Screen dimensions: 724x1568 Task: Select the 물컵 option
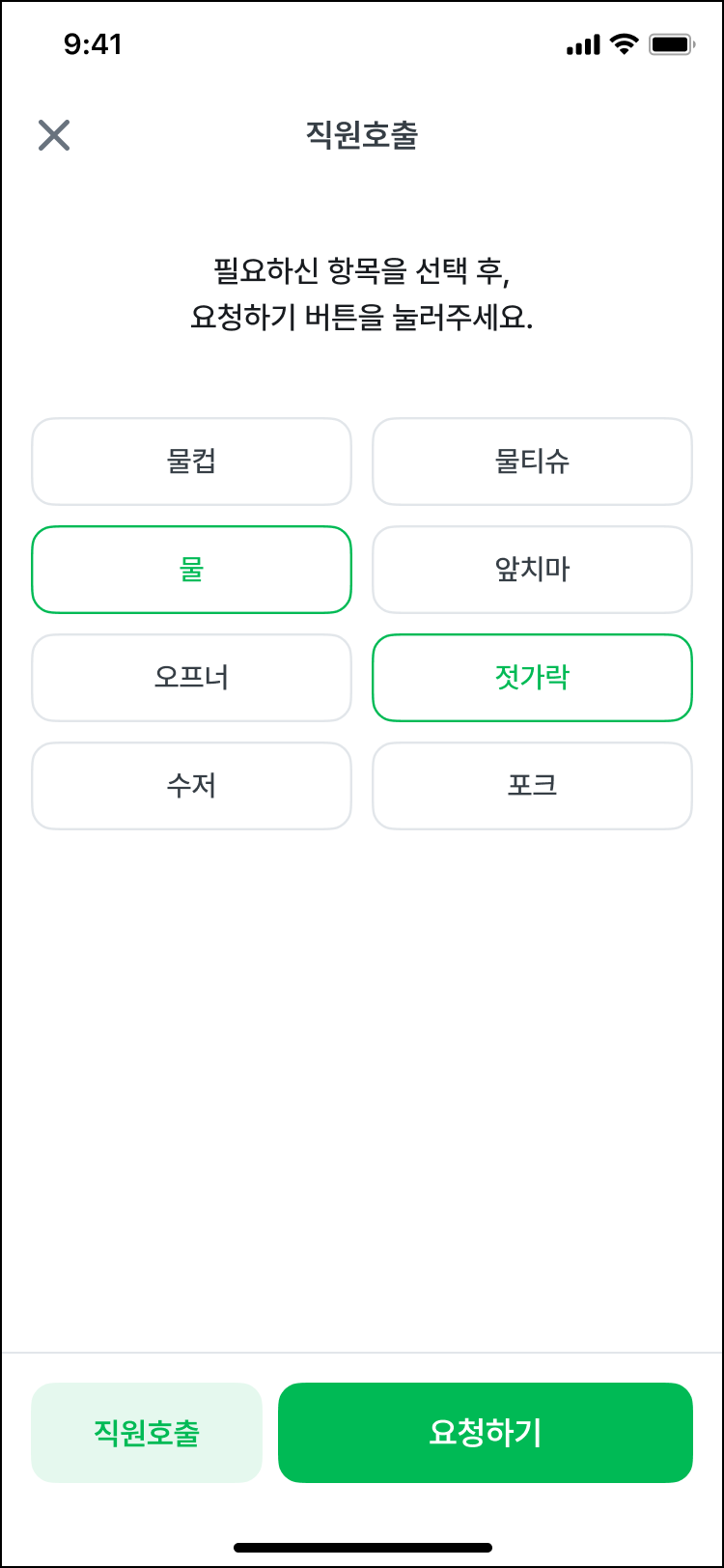pos(191,462)
